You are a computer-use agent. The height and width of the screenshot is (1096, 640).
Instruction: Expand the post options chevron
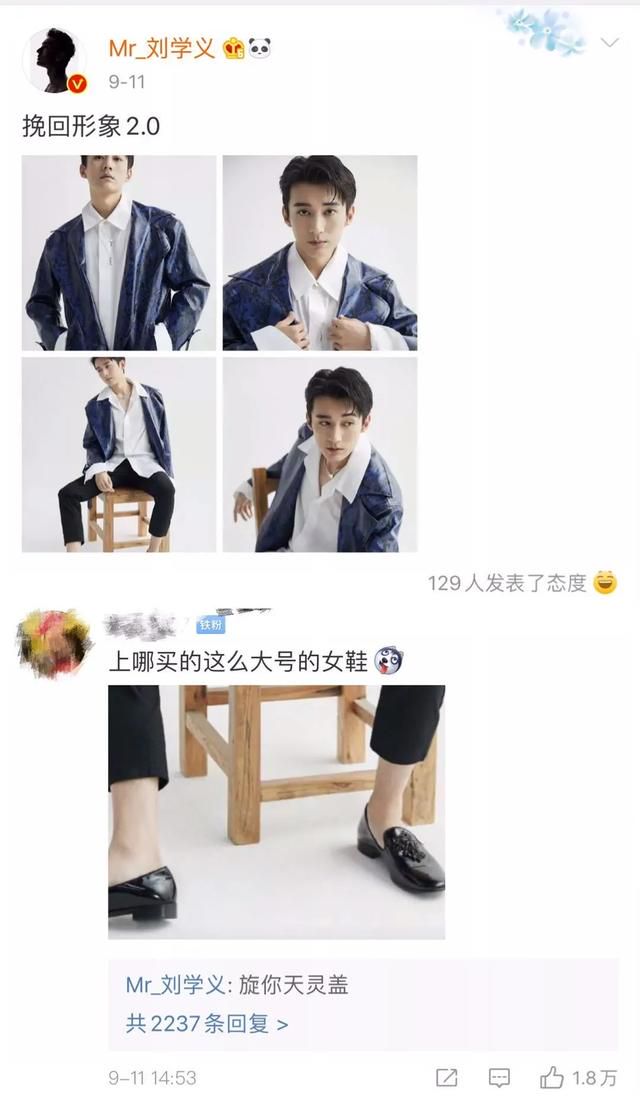609,43
